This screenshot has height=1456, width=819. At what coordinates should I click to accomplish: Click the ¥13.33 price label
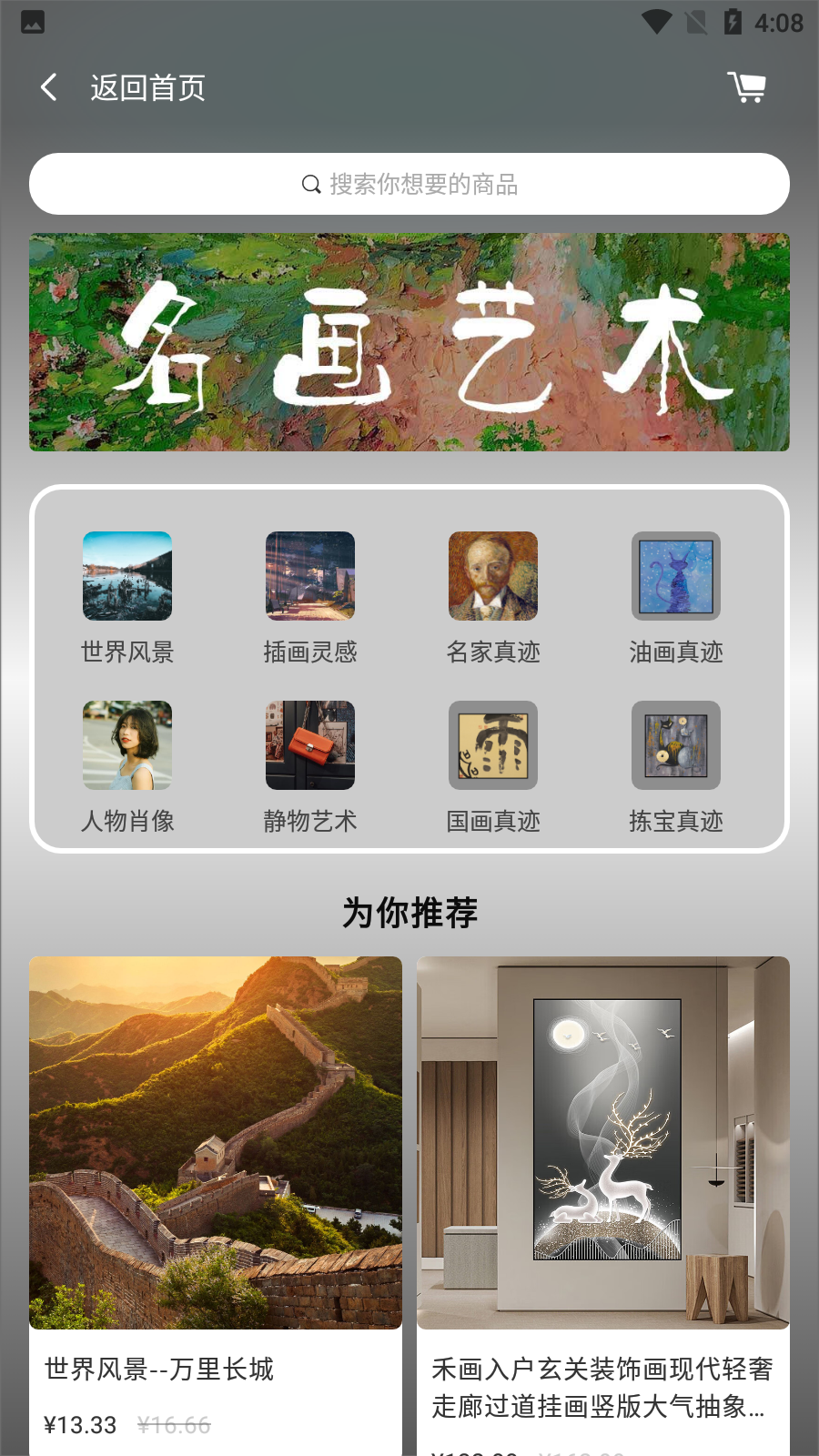[79, 1426]
